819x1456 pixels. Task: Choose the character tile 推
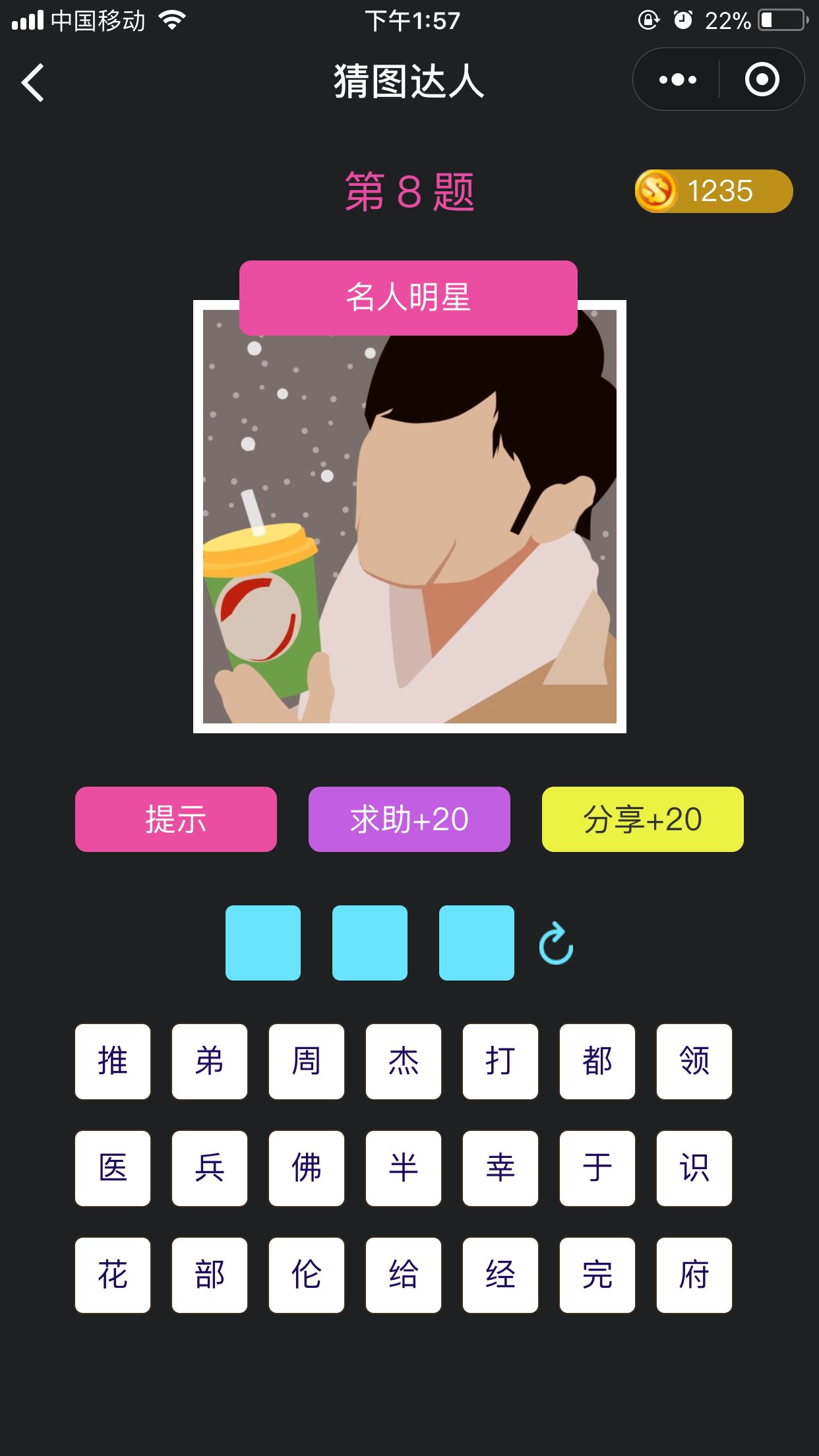[113, 1061]
